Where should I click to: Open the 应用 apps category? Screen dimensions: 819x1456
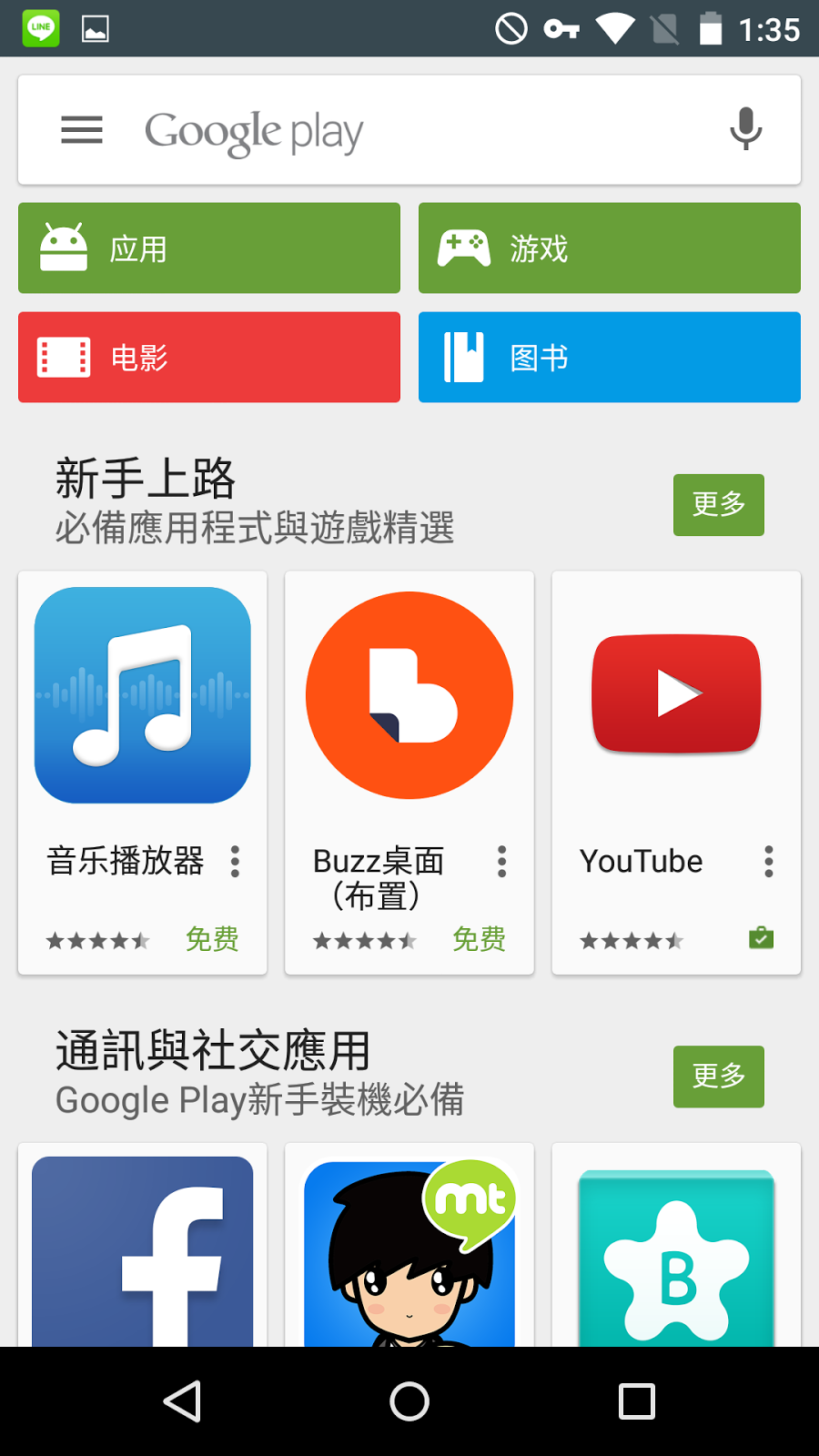[x=209, y=248]
